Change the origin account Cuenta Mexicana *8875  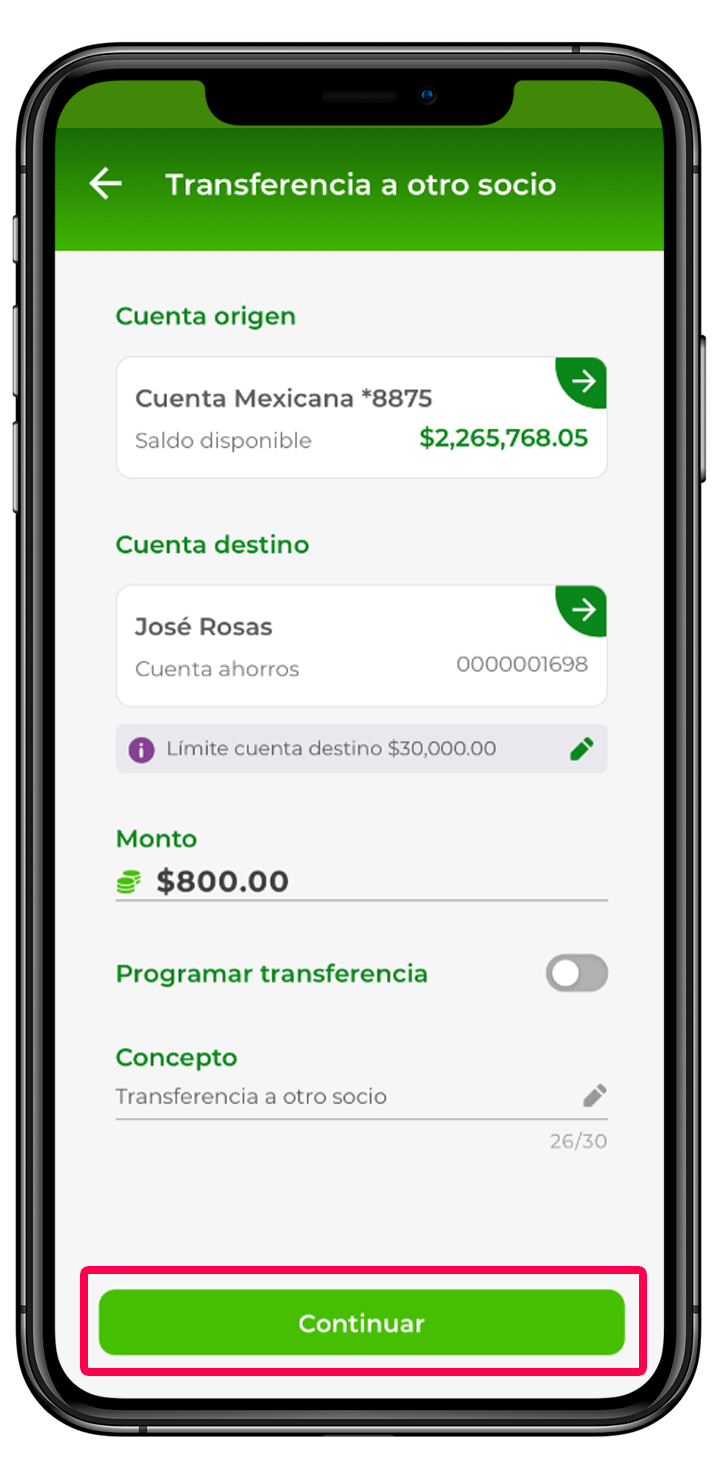point(582,381)
